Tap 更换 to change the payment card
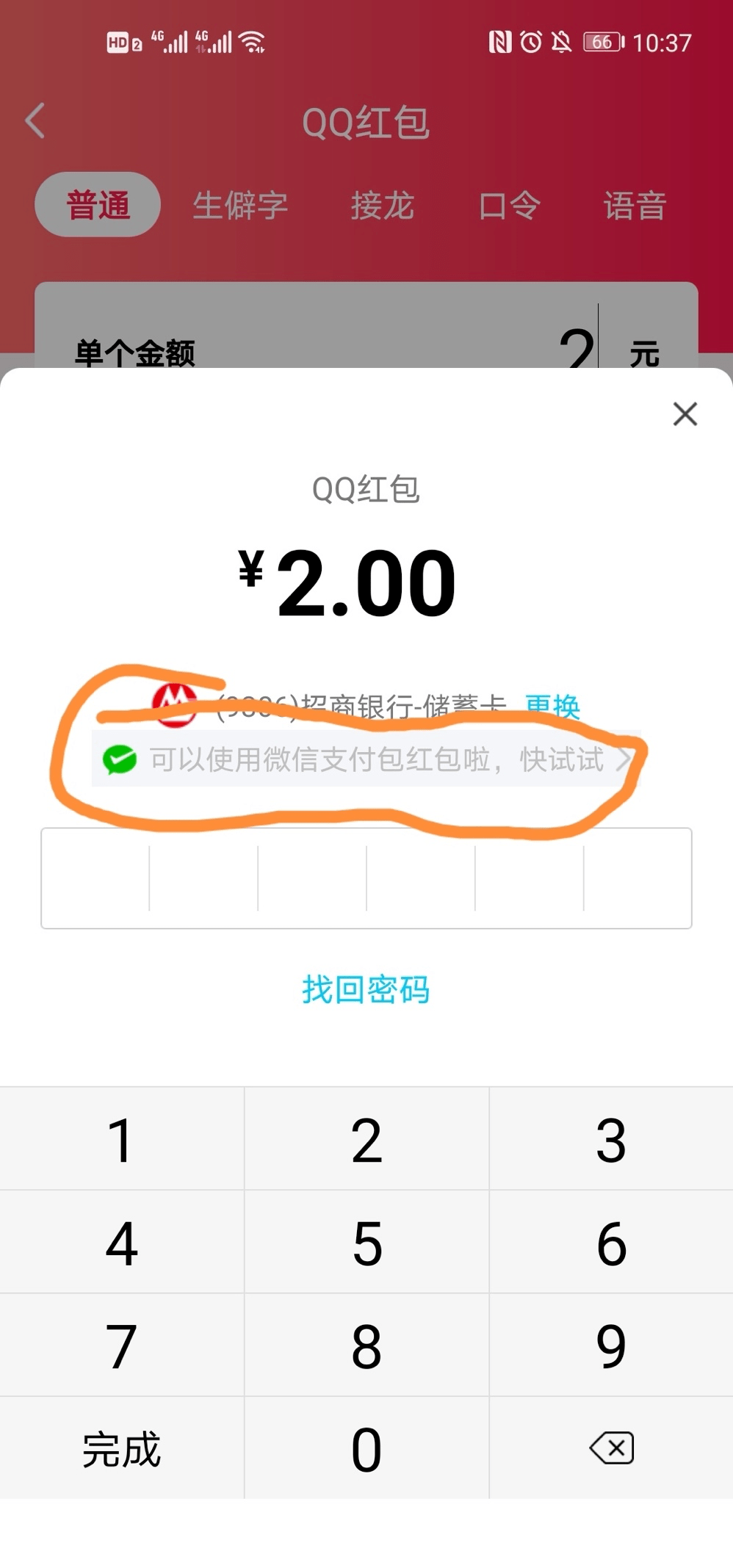The height and width of the screenshot is (1568, 733). [x=552, y=706]
